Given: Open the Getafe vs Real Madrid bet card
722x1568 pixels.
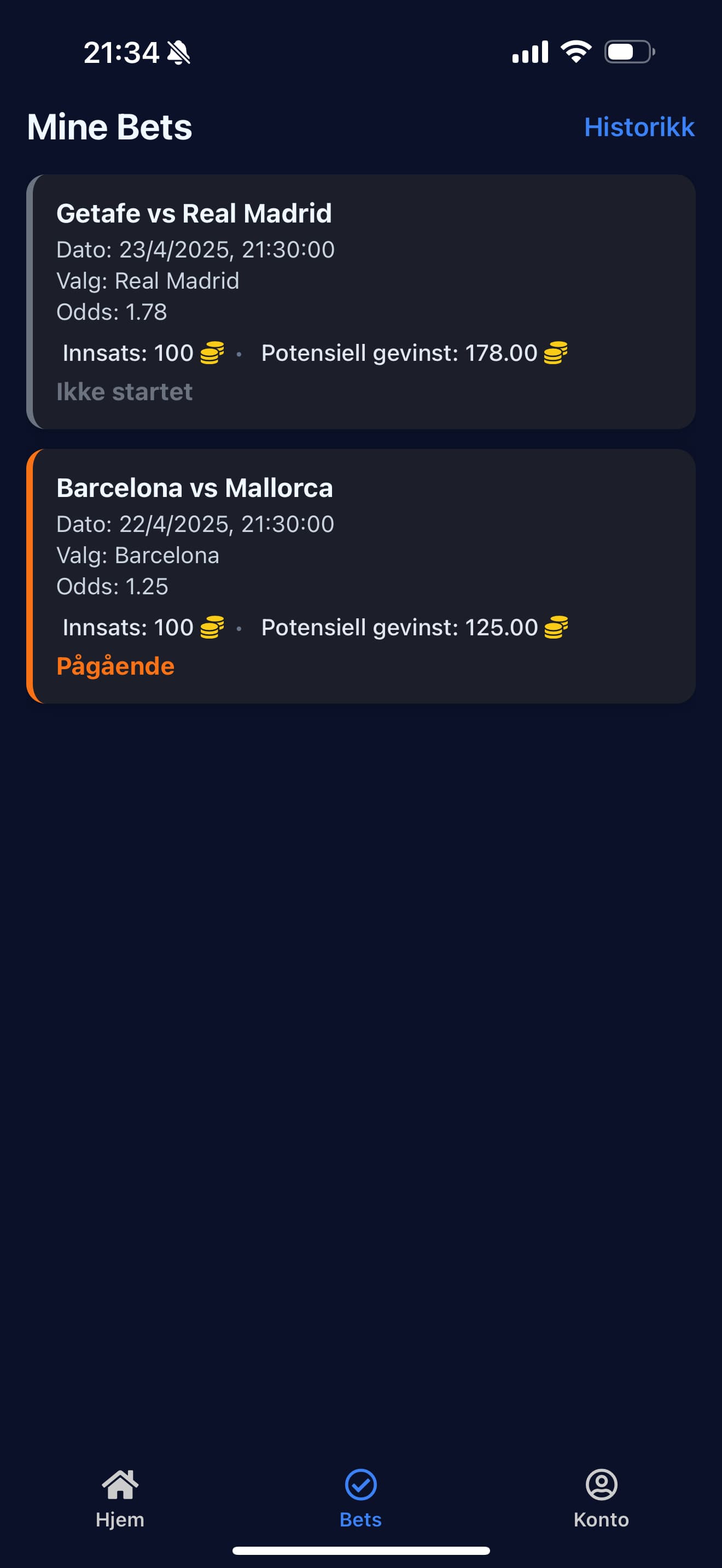Looking at the screenshot, I should click(x=361, y=301).
